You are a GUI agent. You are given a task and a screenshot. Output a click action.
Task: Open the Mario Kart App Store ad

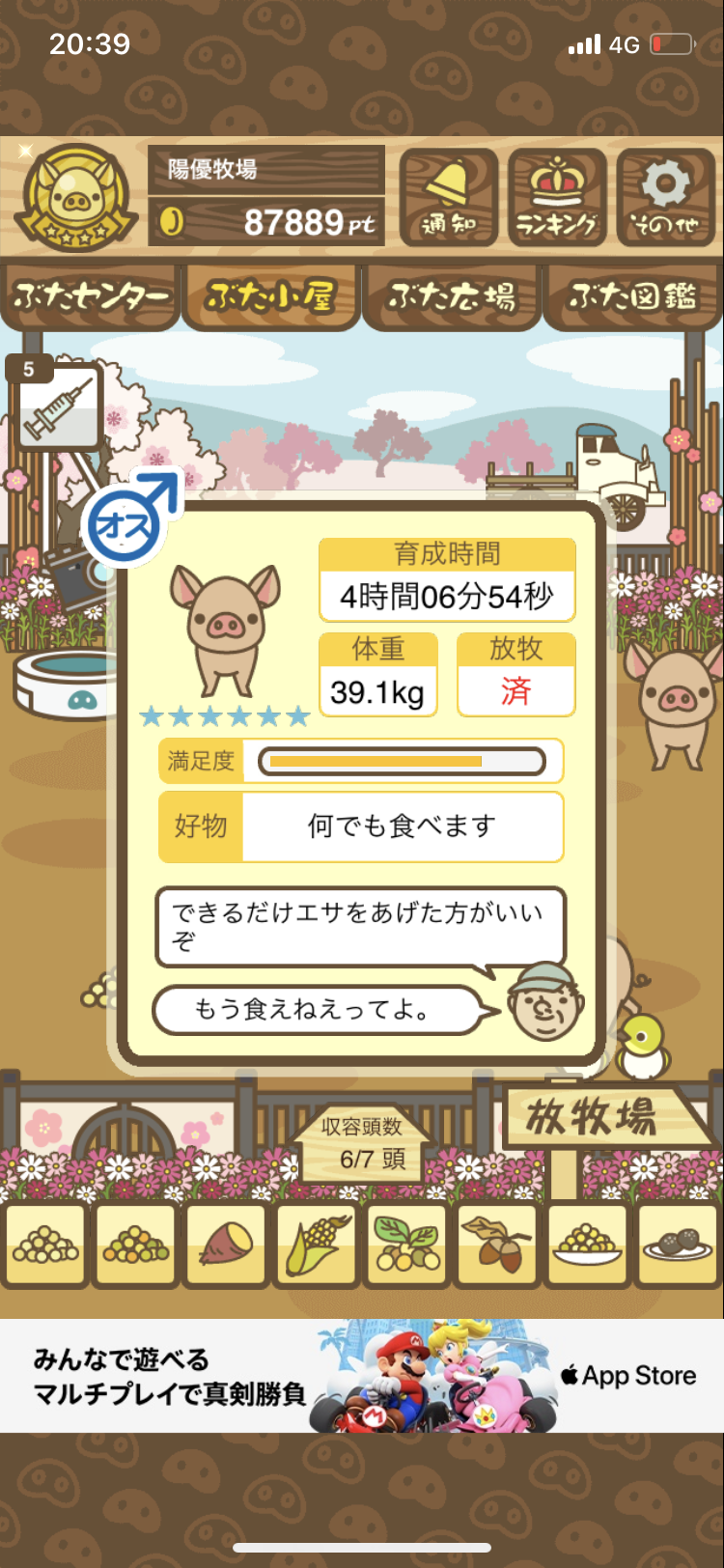coord(362,1376)
